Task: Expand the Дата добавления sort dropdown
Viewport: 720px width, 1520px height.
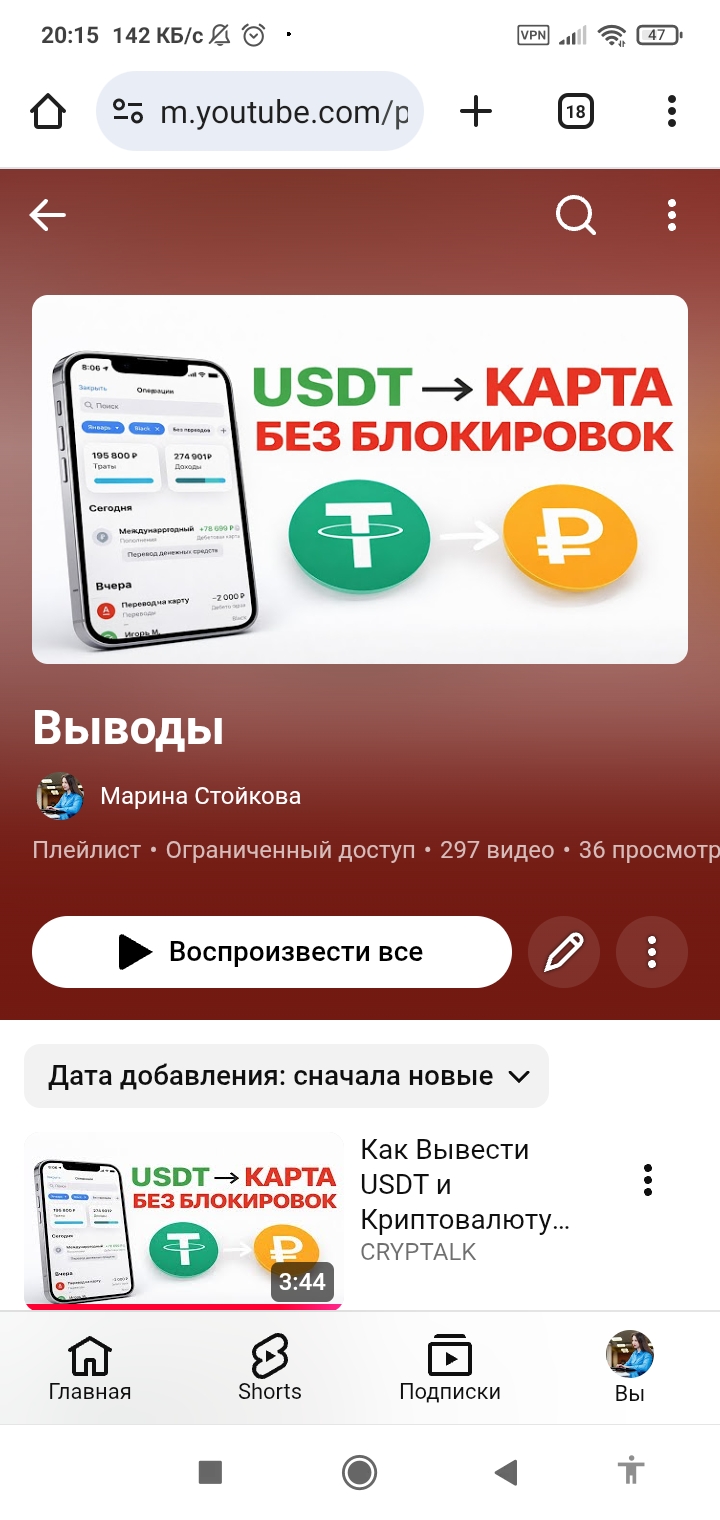Action: click(x=287, y=1076)
